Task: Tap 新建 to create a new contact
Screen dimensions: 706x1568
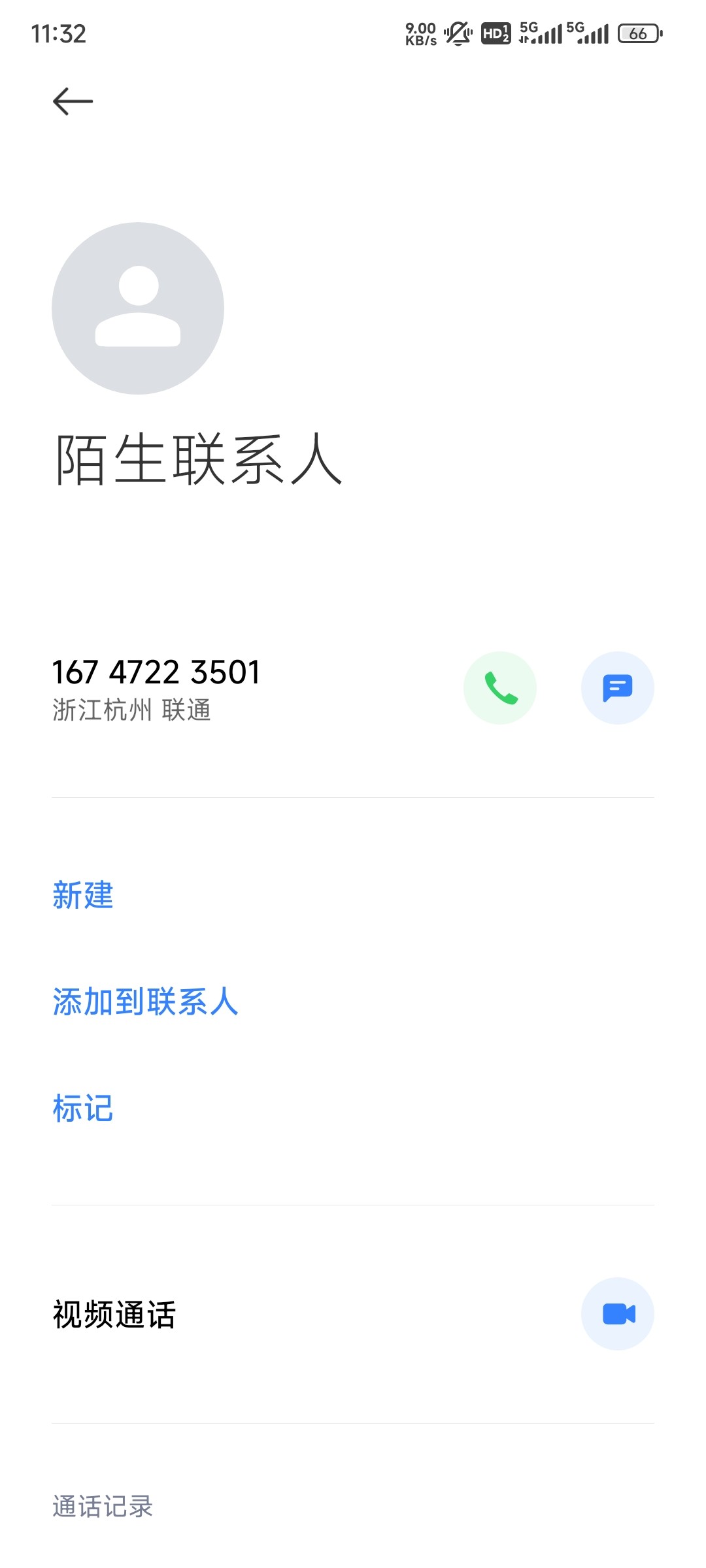Action: click(x=83, y=895)
